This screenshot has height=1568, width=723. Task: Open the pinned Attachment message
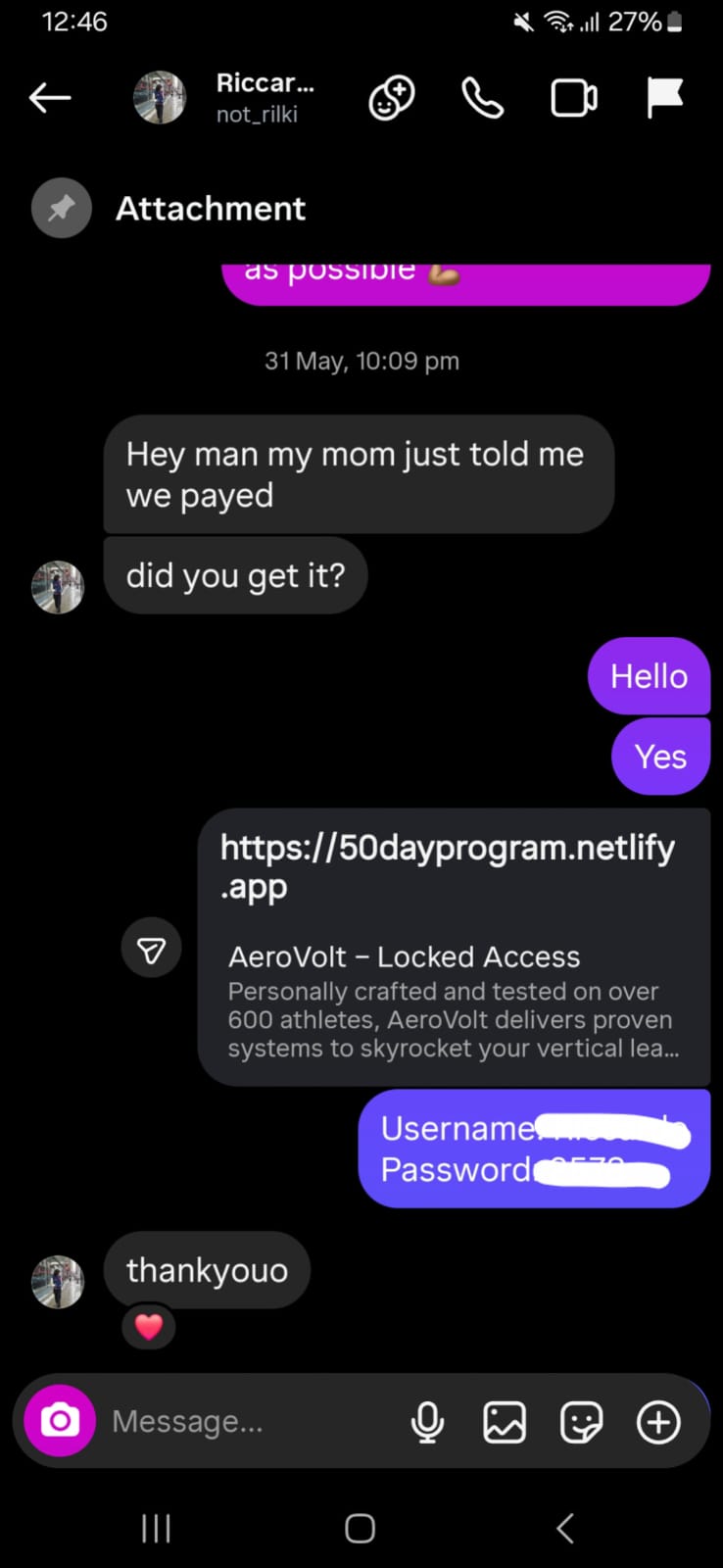pyautogui.click(x=211, y=209)
